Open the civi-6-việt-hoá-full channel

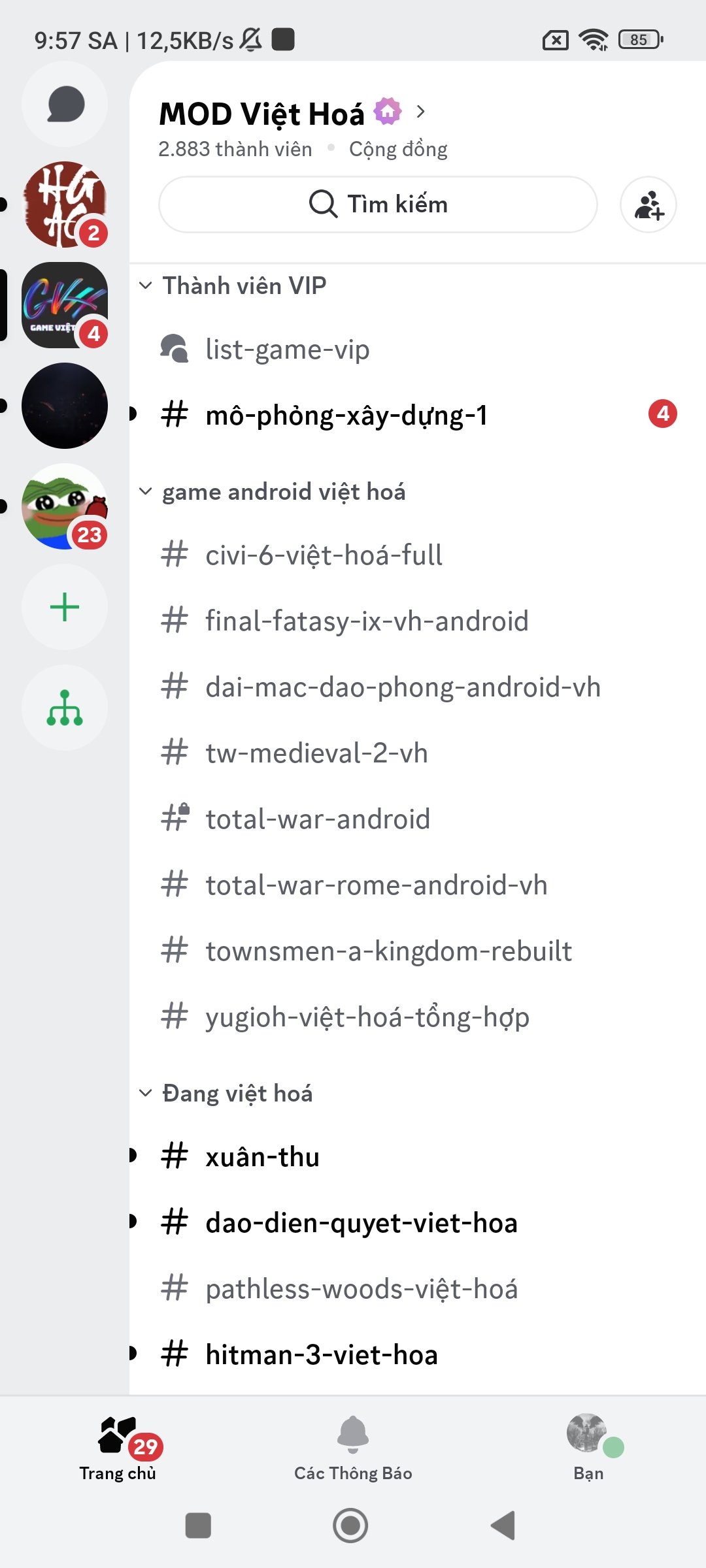(x=324, y=555)
